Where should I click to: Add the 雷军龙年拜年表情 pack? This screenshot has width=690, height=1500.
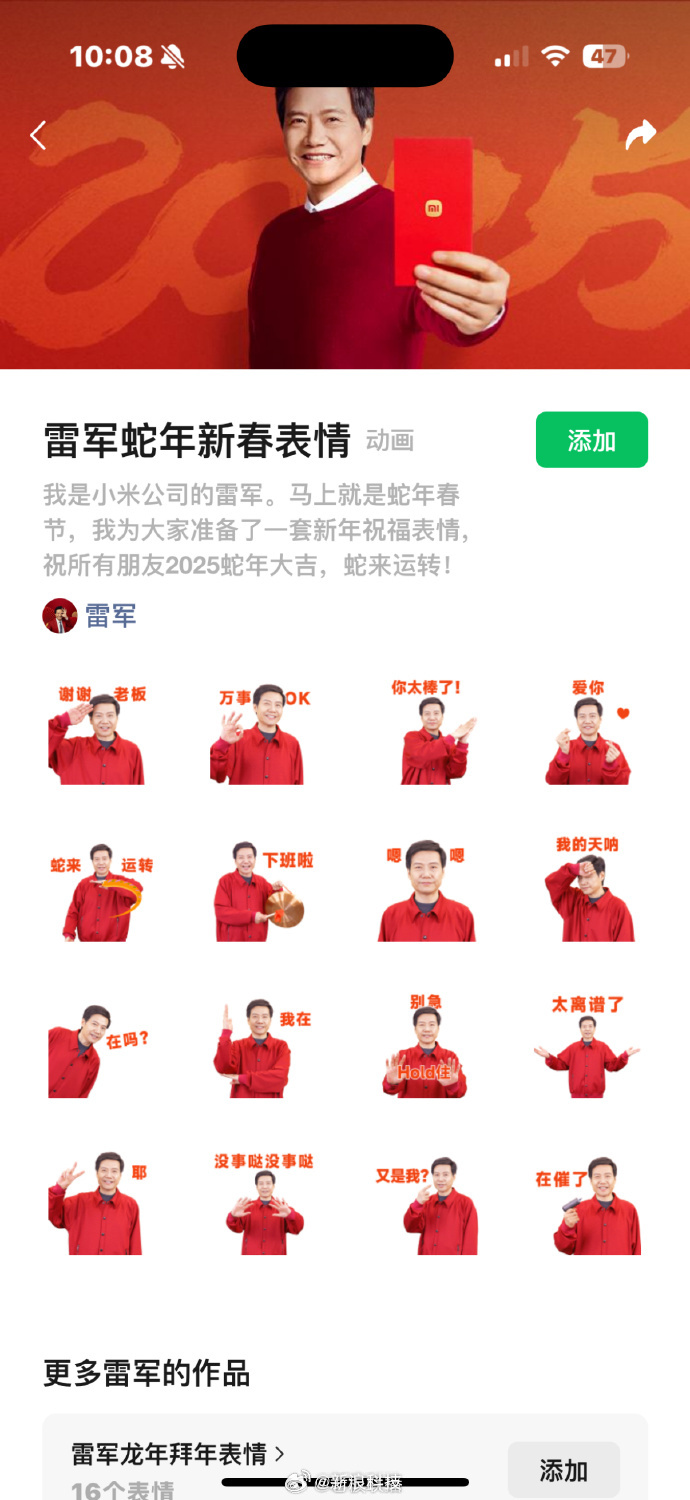pyautogui.click(x=563, y=1470)
